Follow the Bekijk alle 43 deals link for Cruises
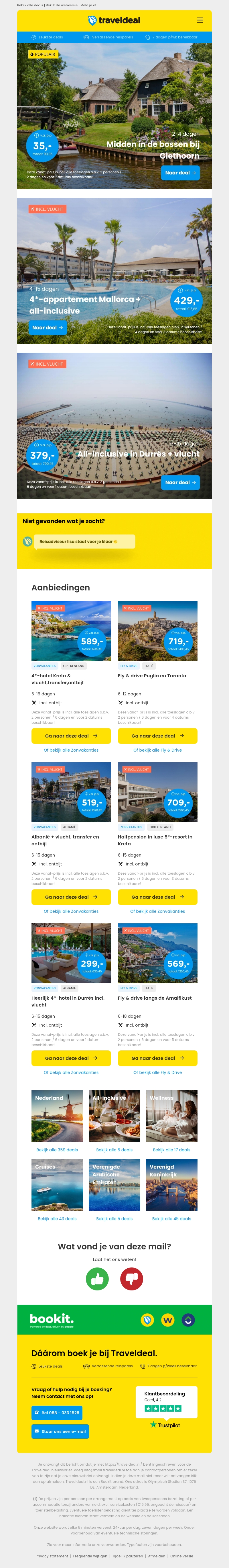229x1568 pixels. pyautogui.click(x=57, y=1202)
